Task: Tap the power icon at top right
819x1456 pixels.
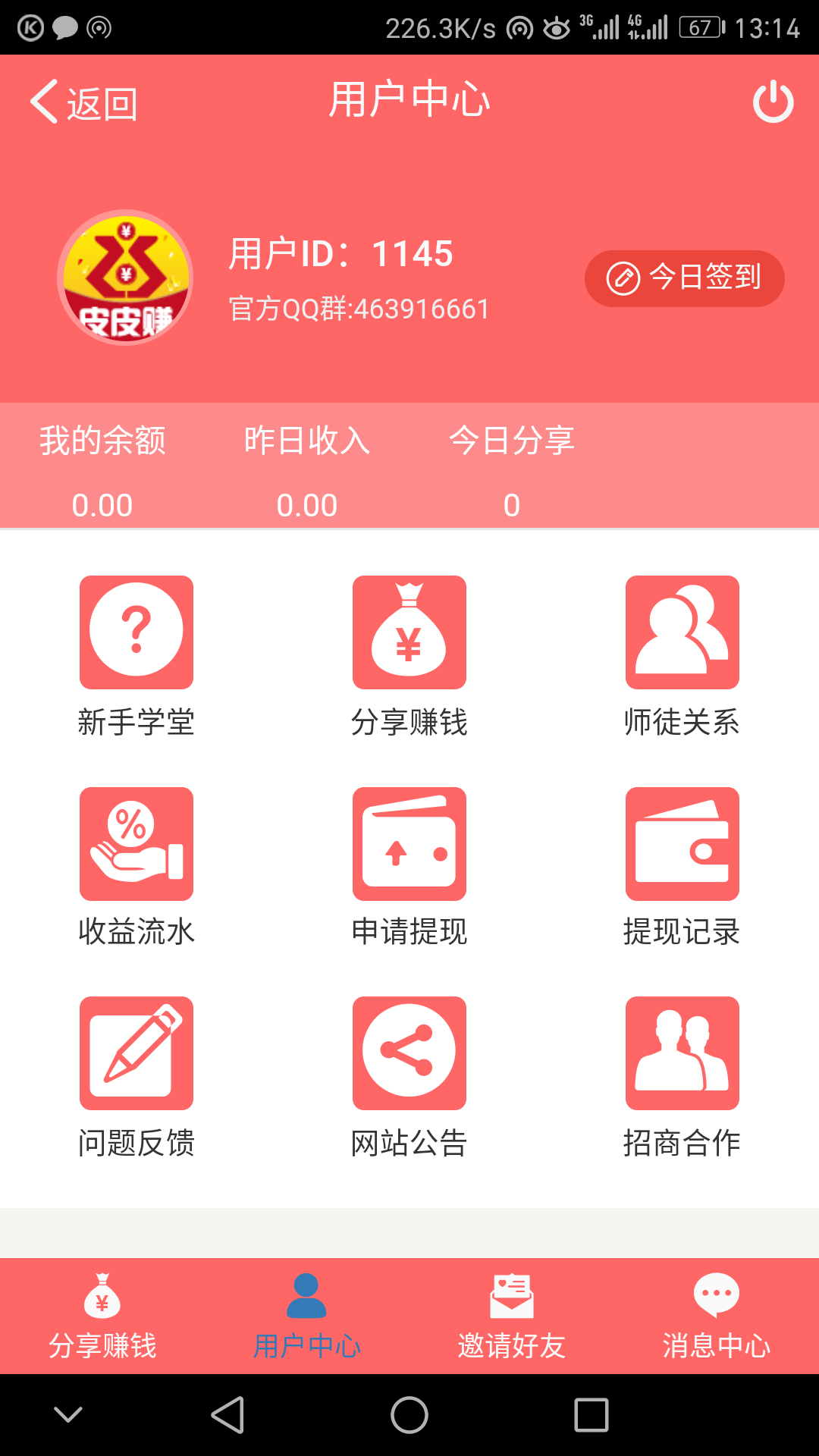Action: click(x=773, y=104)
